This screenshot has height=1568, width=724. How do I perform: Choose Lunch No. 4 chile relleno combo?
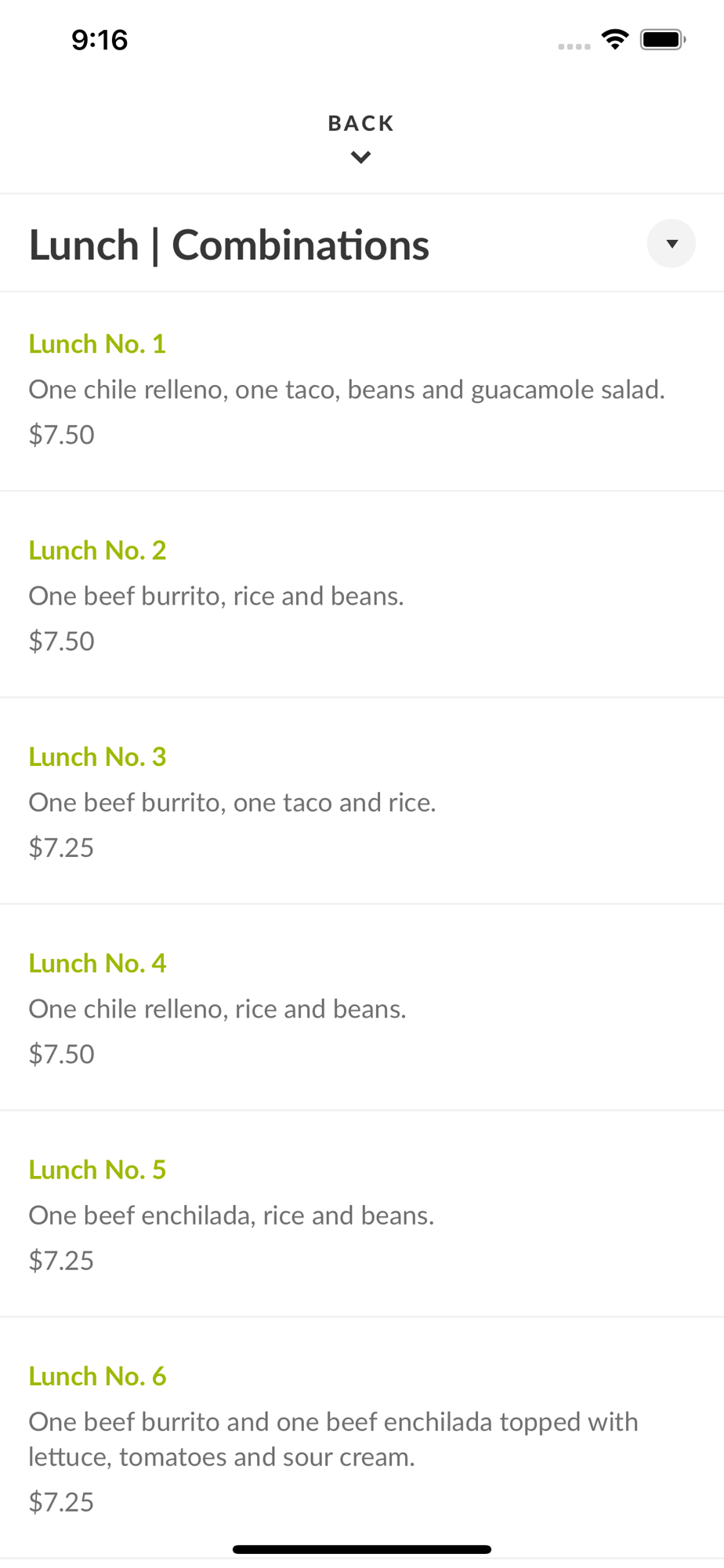(x=97, y=963)
